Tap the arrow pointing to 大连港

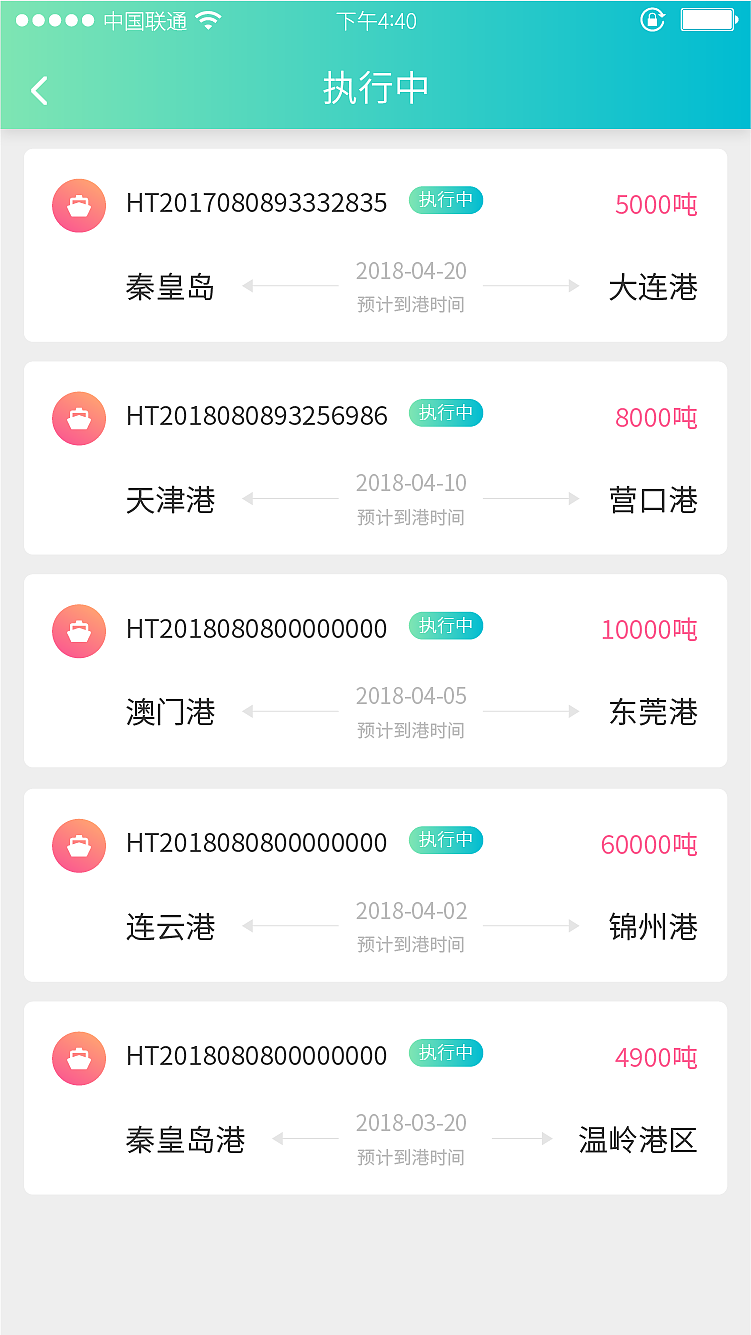click(x=530, y=285)
